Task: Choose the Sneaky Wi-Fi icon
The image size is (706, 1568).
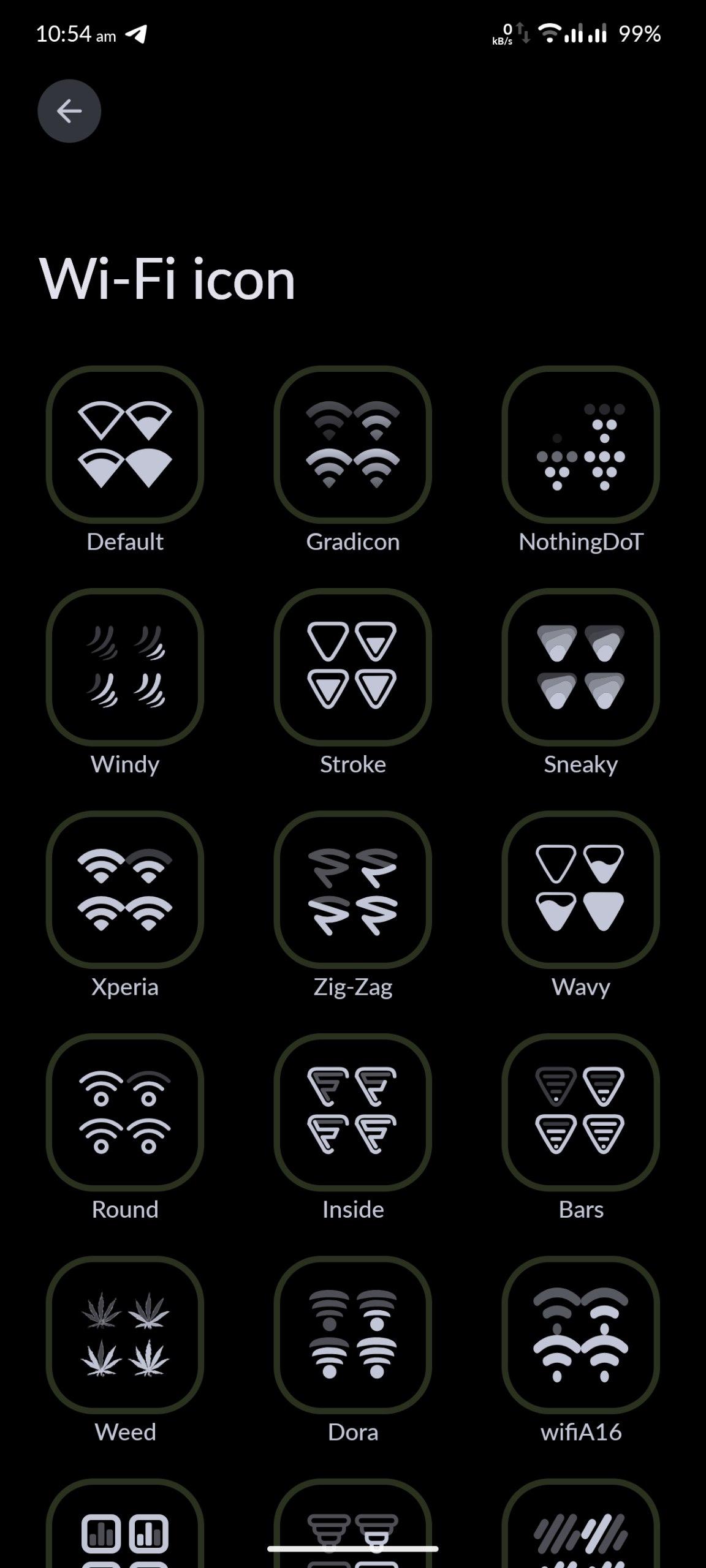Action: tap(580, 667)
